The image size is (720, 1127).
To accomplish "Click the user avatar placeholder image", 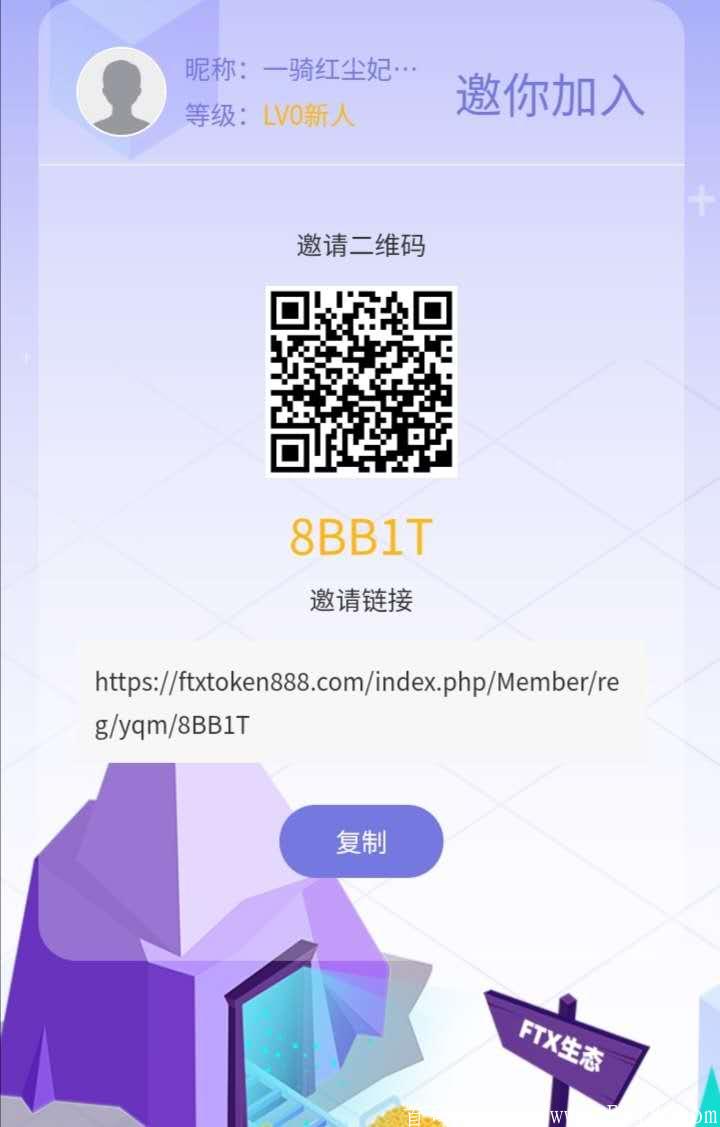I will (121, 90).
